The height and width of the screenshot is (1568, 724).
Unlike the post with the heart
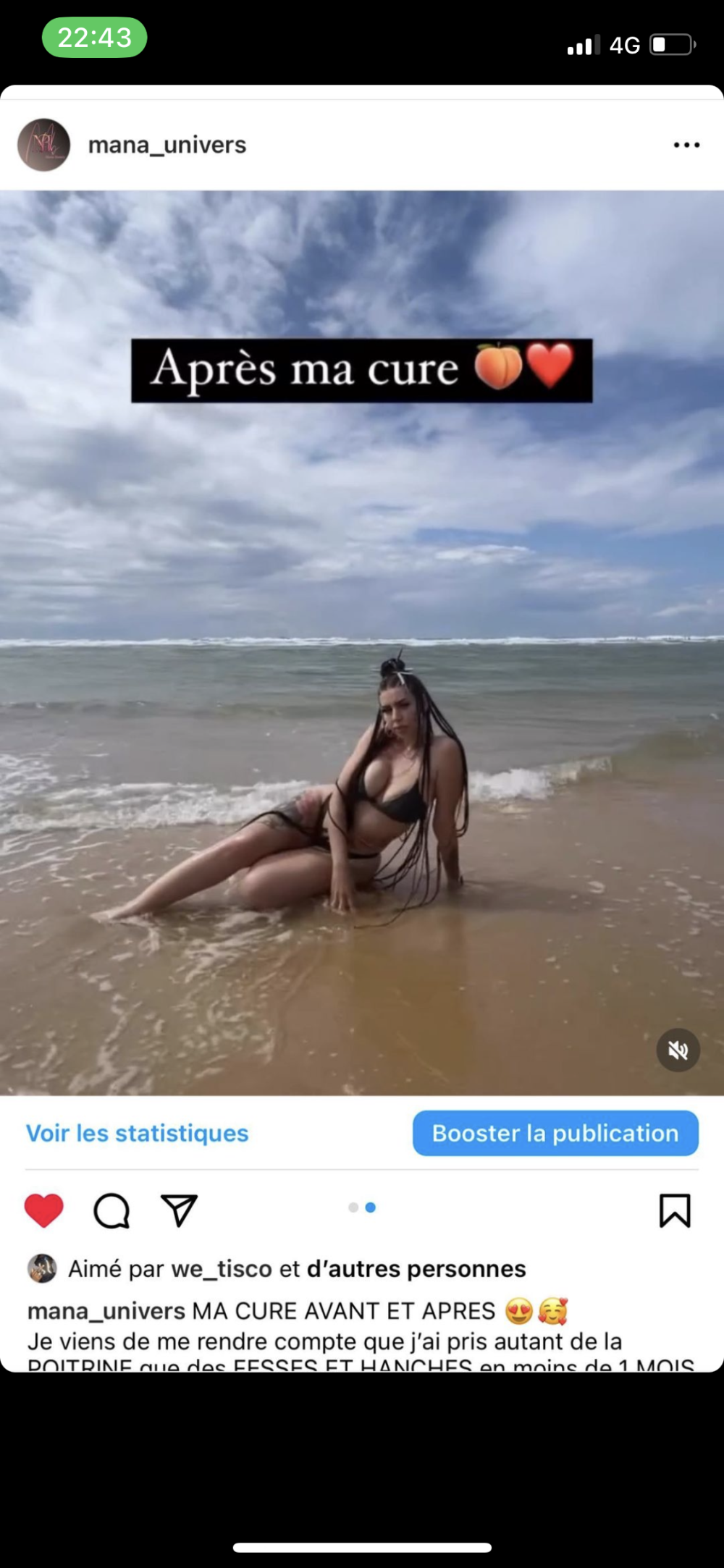point(44,1210)
